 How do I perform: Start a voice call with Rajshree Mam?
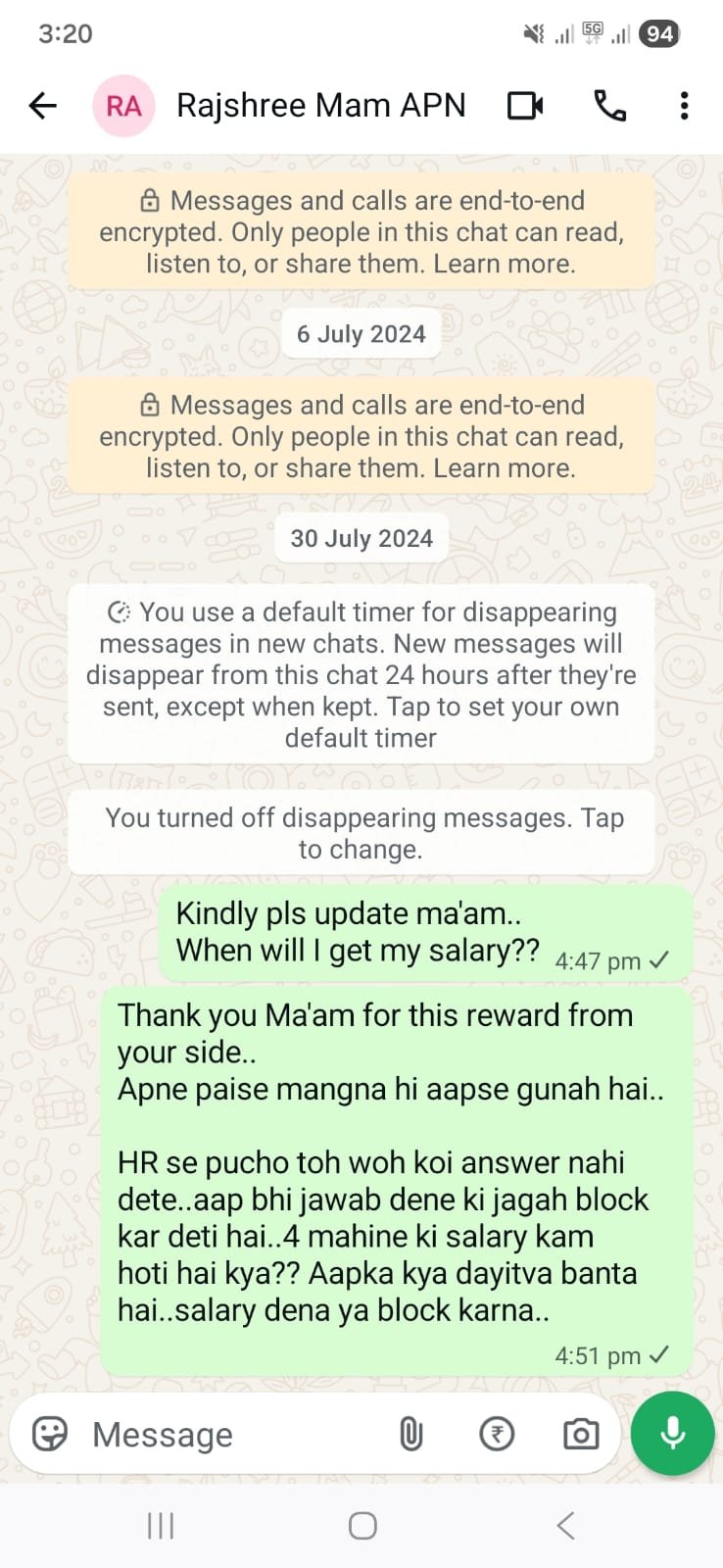(x=609, y=106)
